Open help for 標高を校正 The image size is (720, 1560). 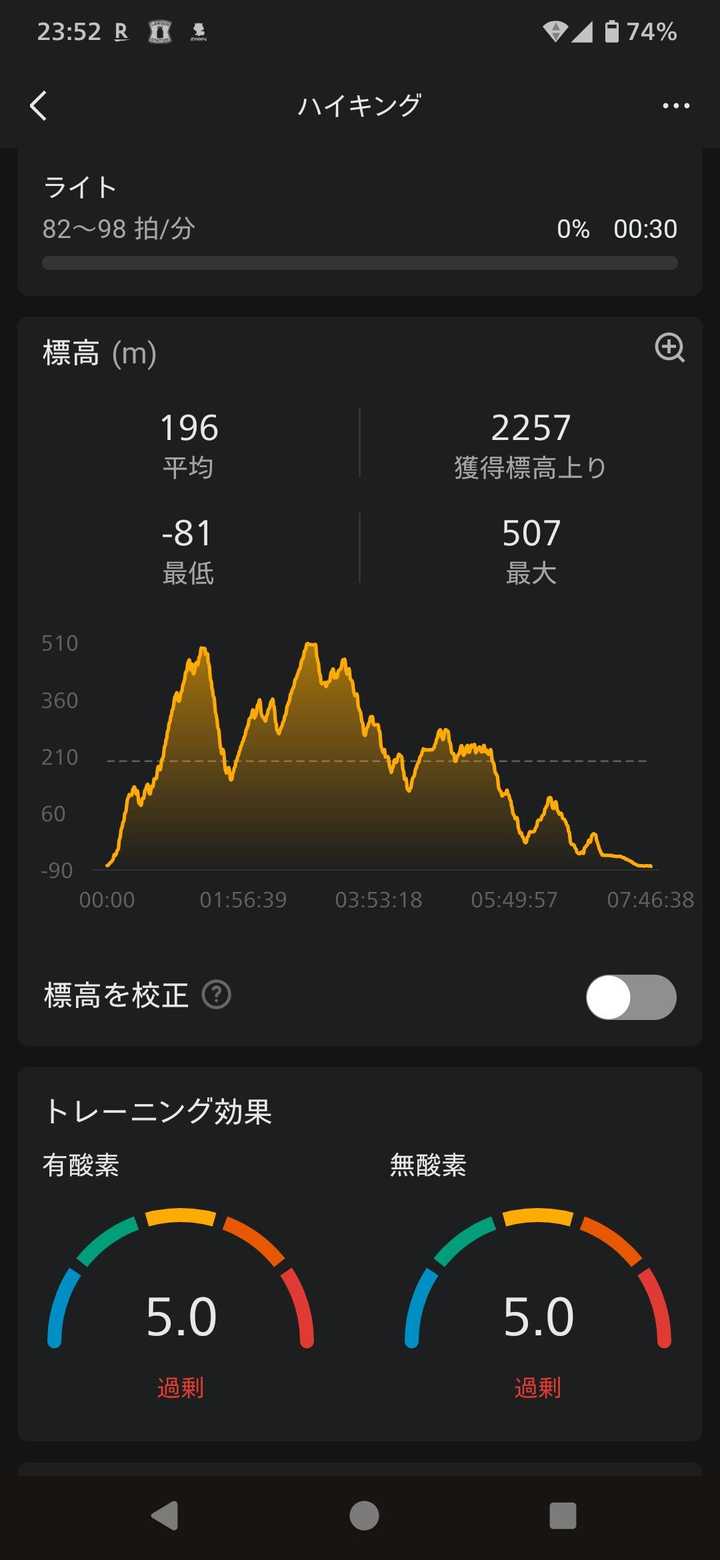click(217, 995)
